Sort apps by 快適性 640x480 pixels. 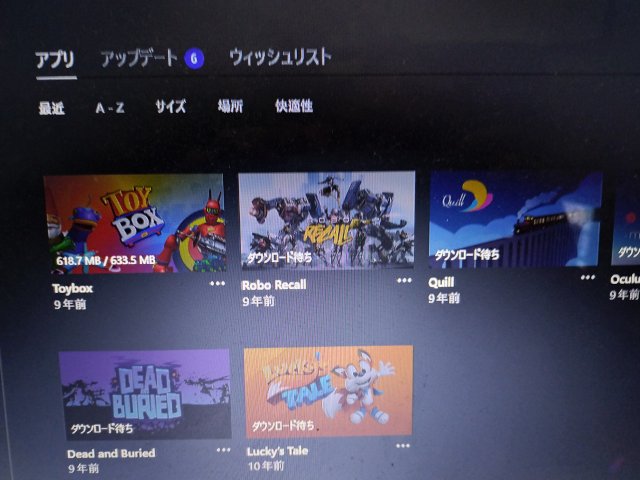point(294,105)
